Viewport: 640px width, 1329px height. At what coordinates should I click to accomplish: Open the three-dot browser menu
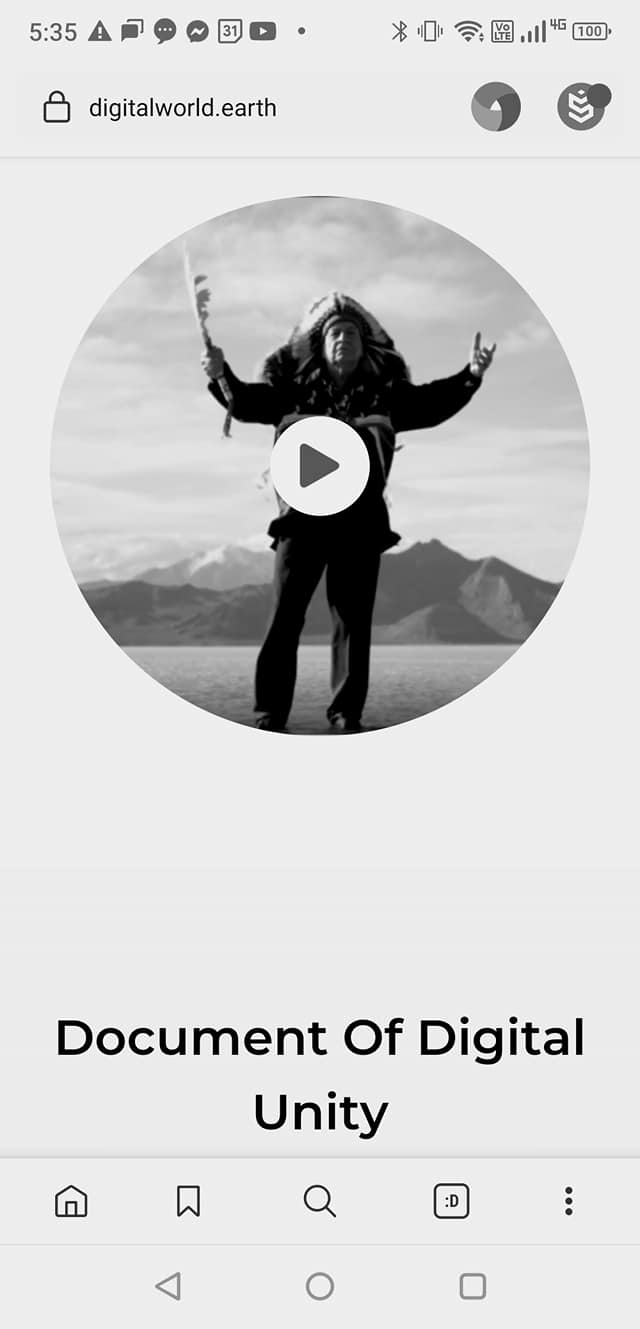(568, 1201)
